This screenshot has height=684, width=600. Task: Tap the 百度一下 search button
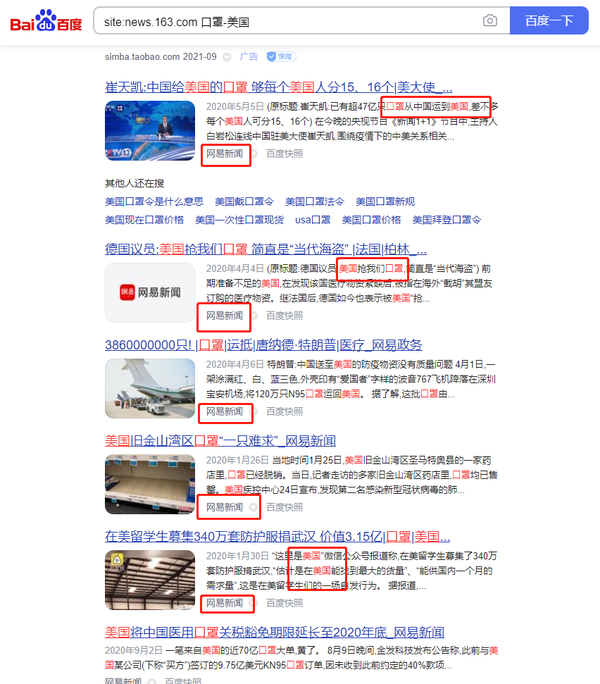click(x=548, y=20)
